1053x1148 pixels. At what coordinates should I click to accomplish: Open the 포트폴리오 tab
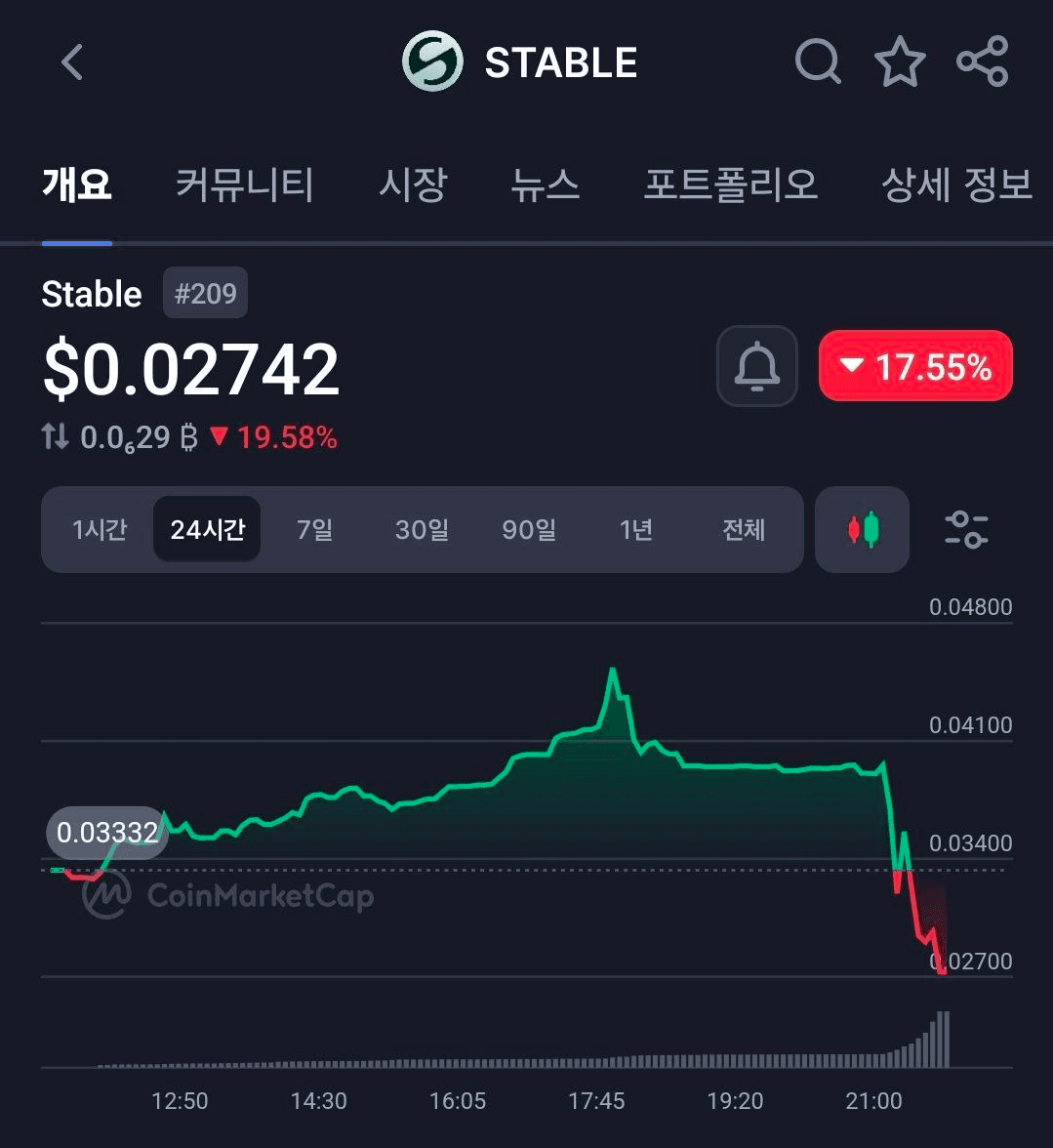(x=730, y=184)
